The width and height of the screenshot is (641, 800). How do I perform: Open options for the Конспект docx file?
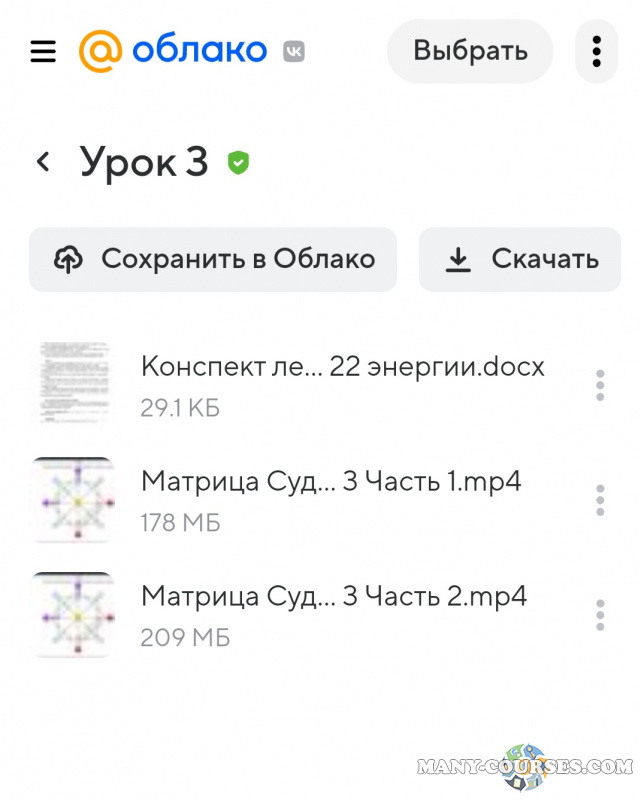coord(600,385)
